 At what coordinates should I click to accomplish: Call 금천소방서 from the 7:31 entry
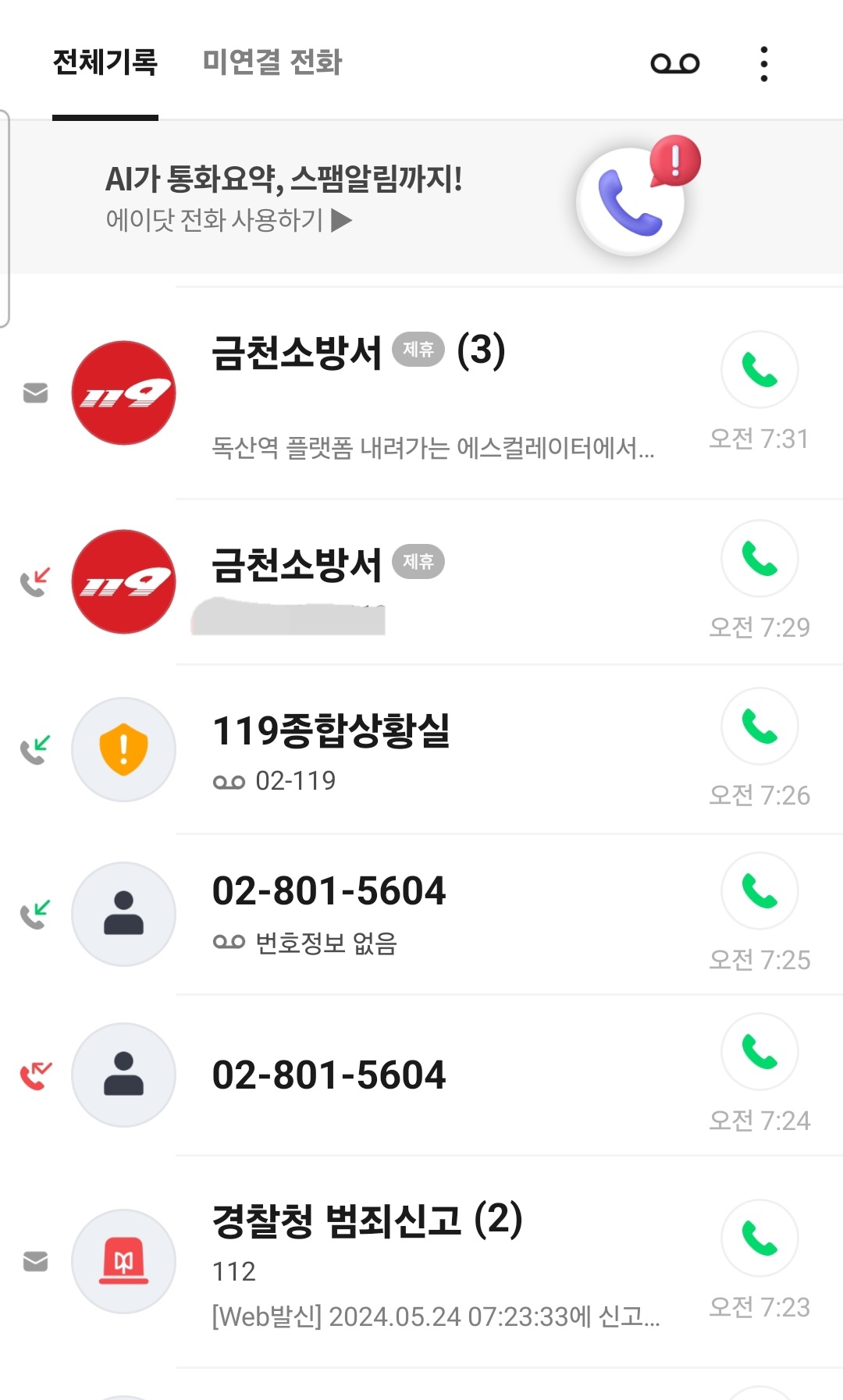click(x=759, y=370)
